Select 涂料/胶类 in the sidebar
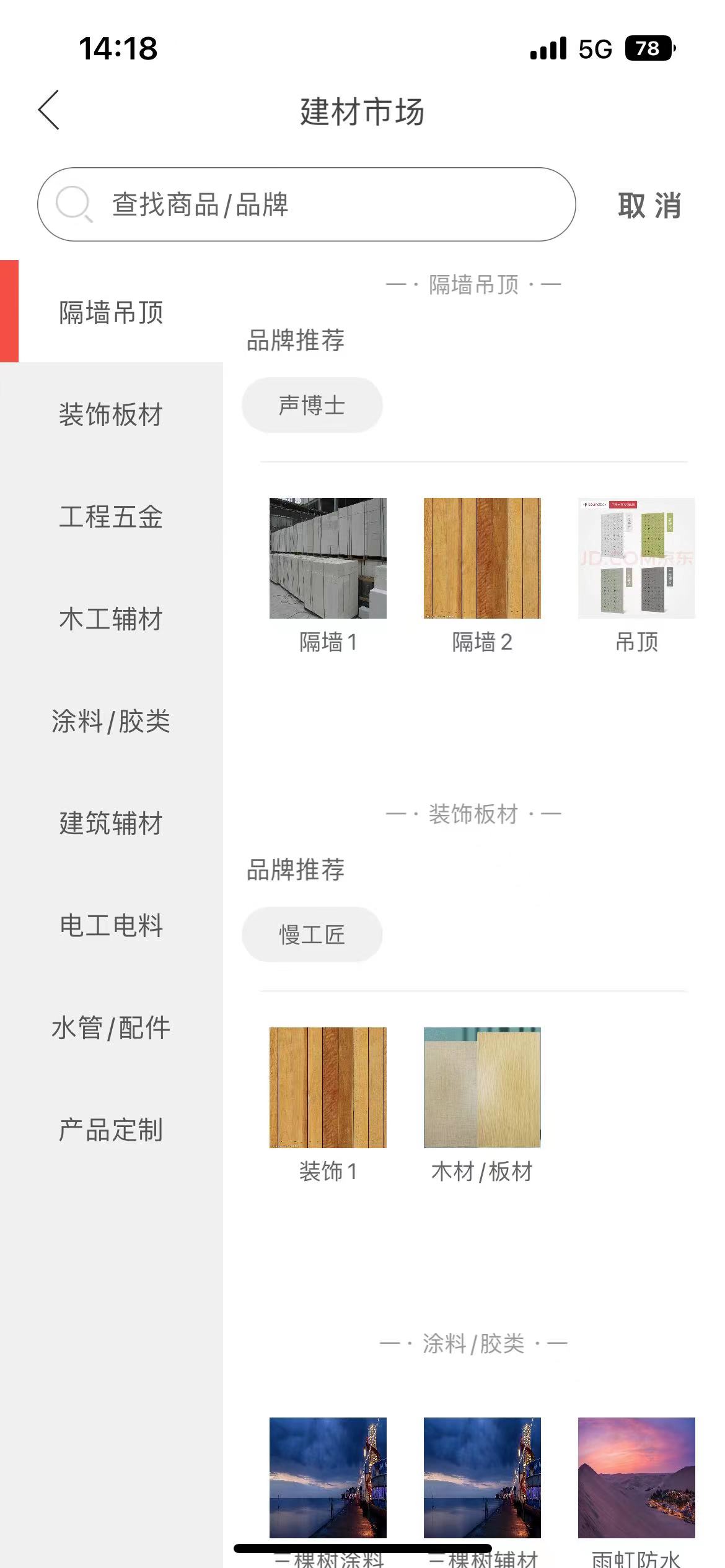This screenshot has height=1568, width=725. [x=112, y=721]
